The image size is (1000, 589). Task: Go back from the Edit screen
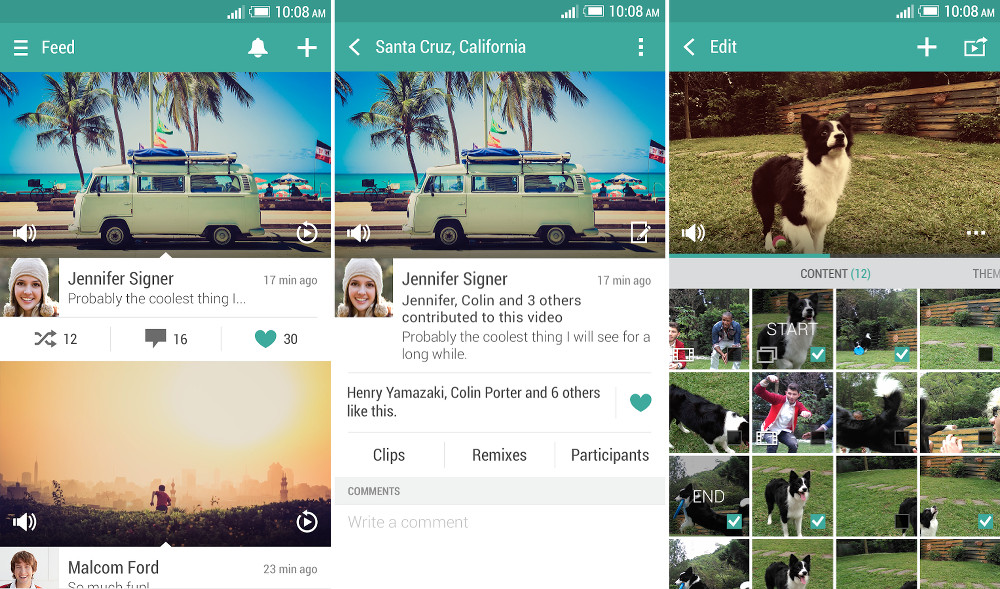[688, 47]
